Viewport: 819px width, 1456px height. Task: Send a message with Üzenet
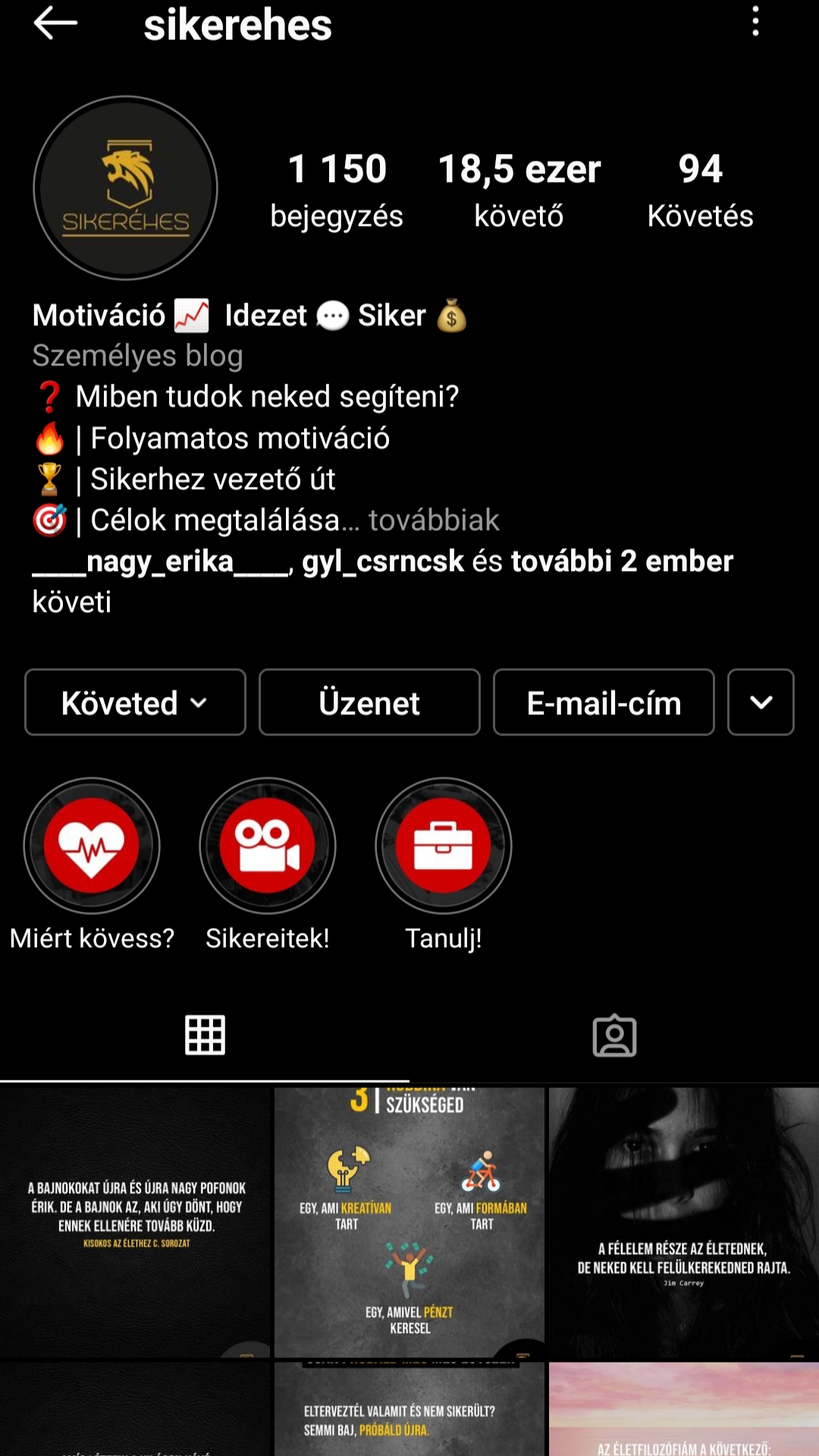point(369,702)
